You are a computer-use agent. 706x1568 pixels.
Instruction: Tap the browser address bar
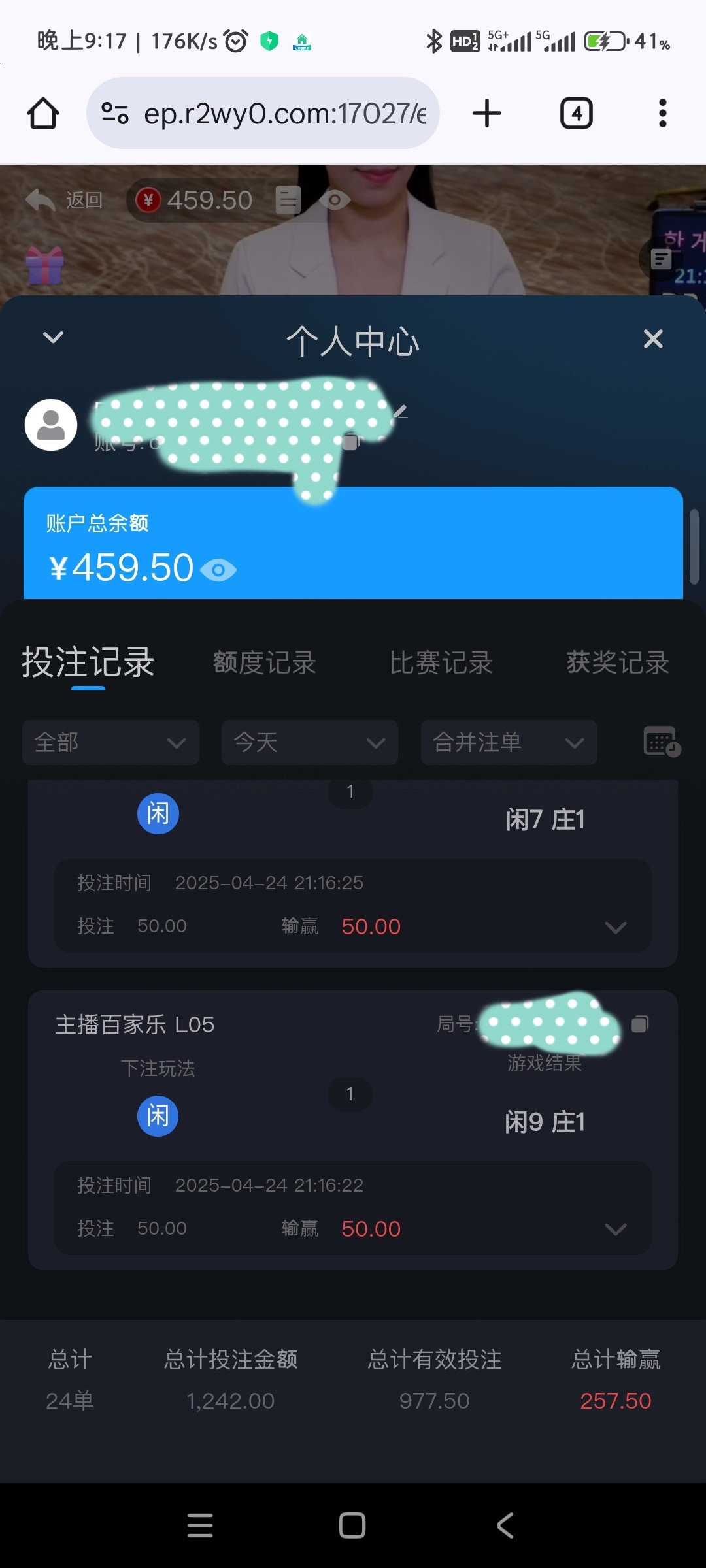click(x=263, y=113)
